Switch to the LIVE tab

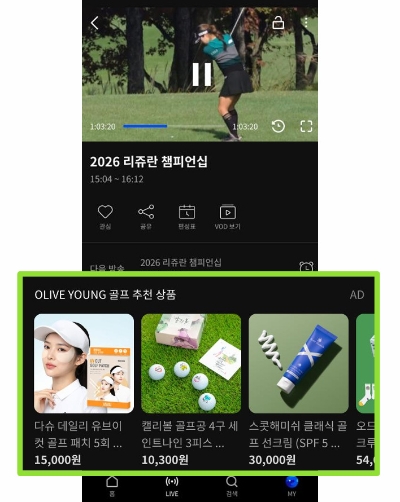[x=172, y=486]
